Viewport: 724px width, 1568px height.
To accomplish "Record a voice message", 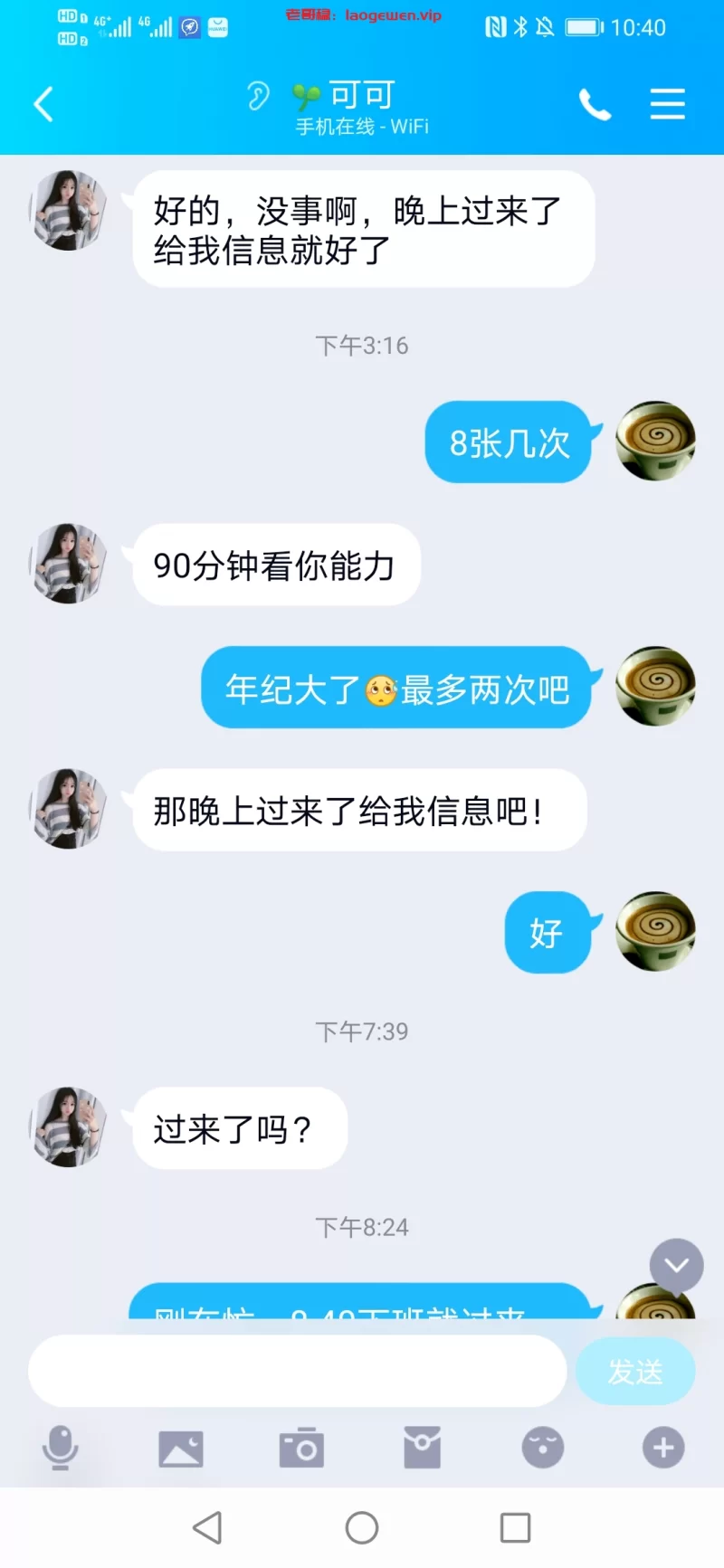I will point(61,1448).
